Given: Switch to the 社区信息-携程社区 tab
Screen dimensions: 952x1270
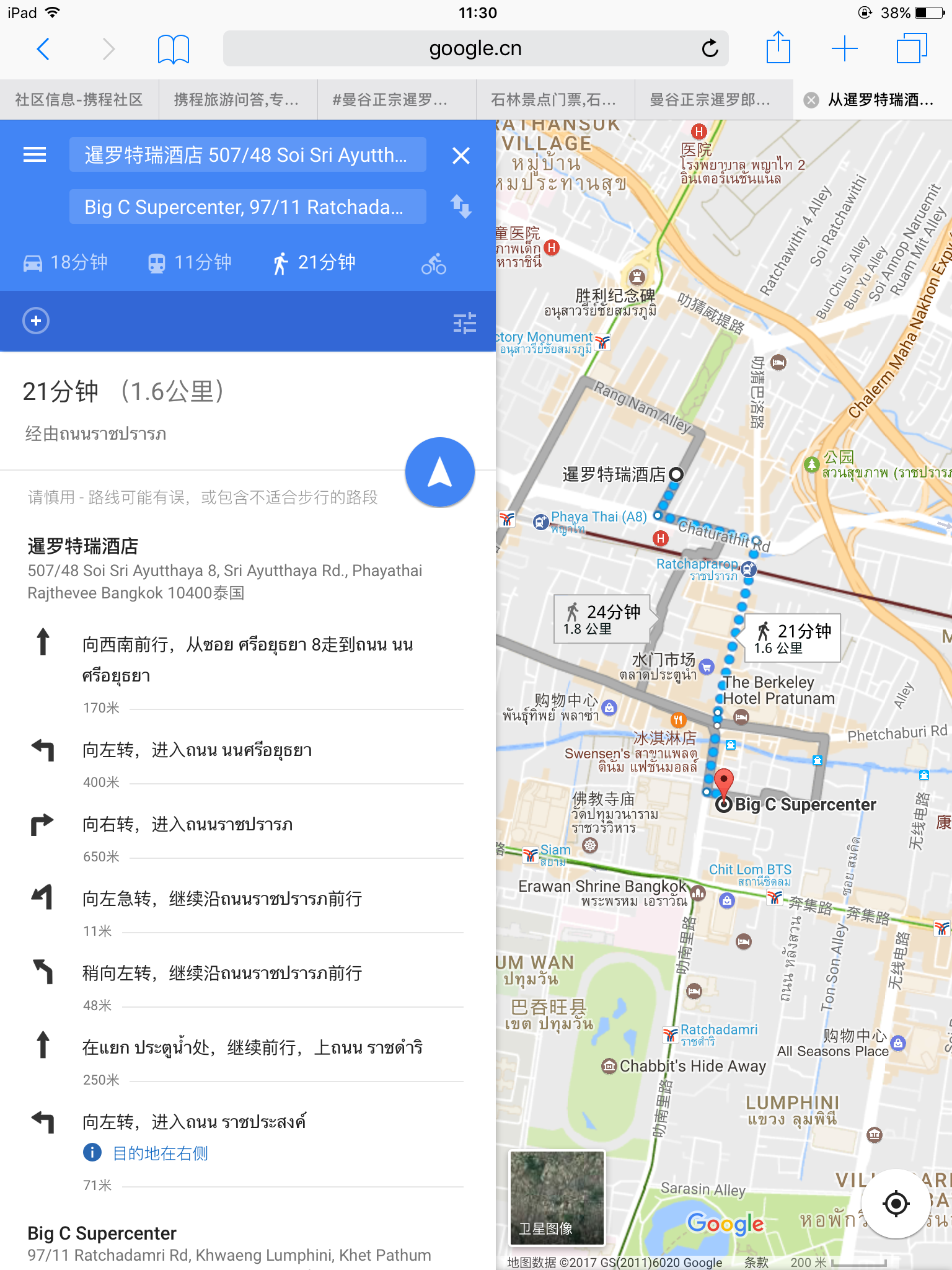Looking at the screenshot, I should click(79, 100).
